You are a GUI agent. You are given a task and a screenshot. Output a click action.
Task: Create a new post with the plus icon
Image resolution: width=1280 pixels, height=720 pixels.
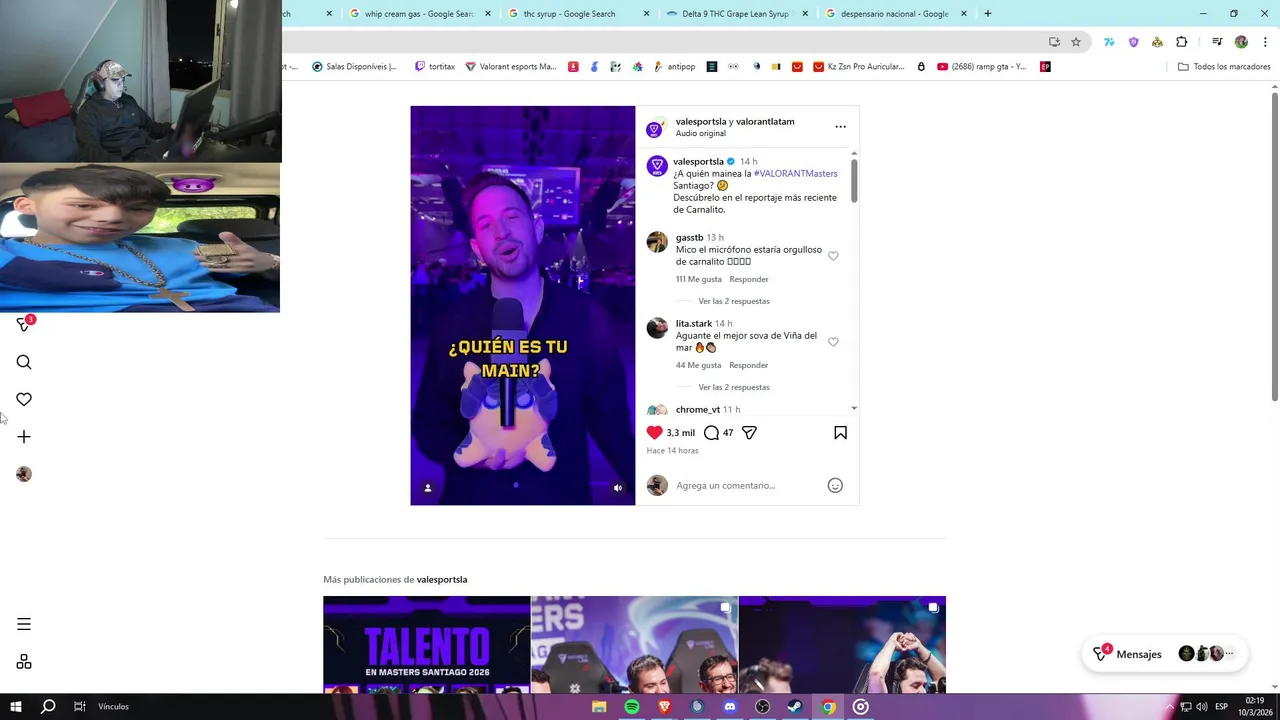tap(24, 437)
